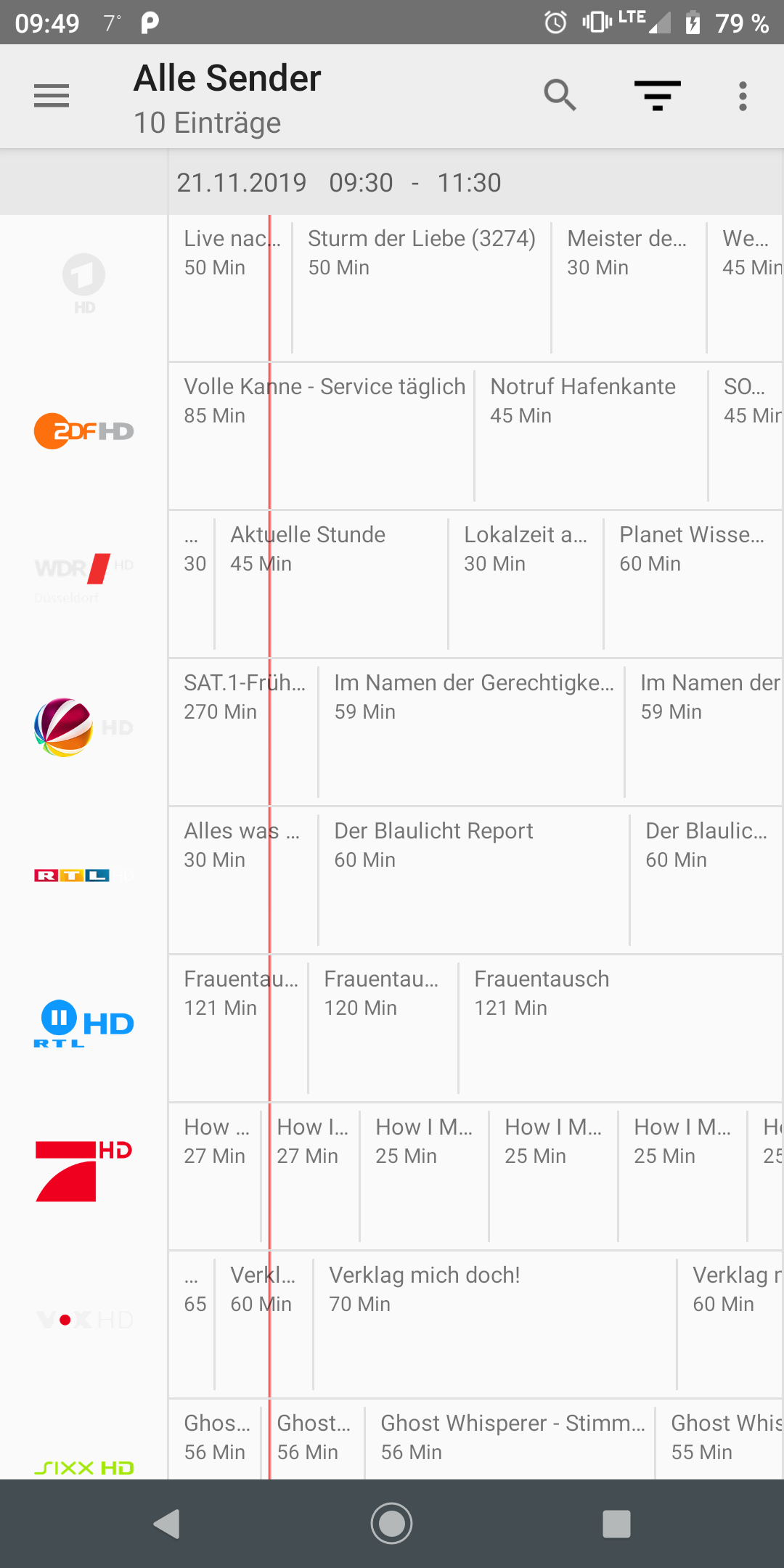Open Meister de... 30 Min programme
This screenshot has width=784, height=1568.
pos(629,288)
